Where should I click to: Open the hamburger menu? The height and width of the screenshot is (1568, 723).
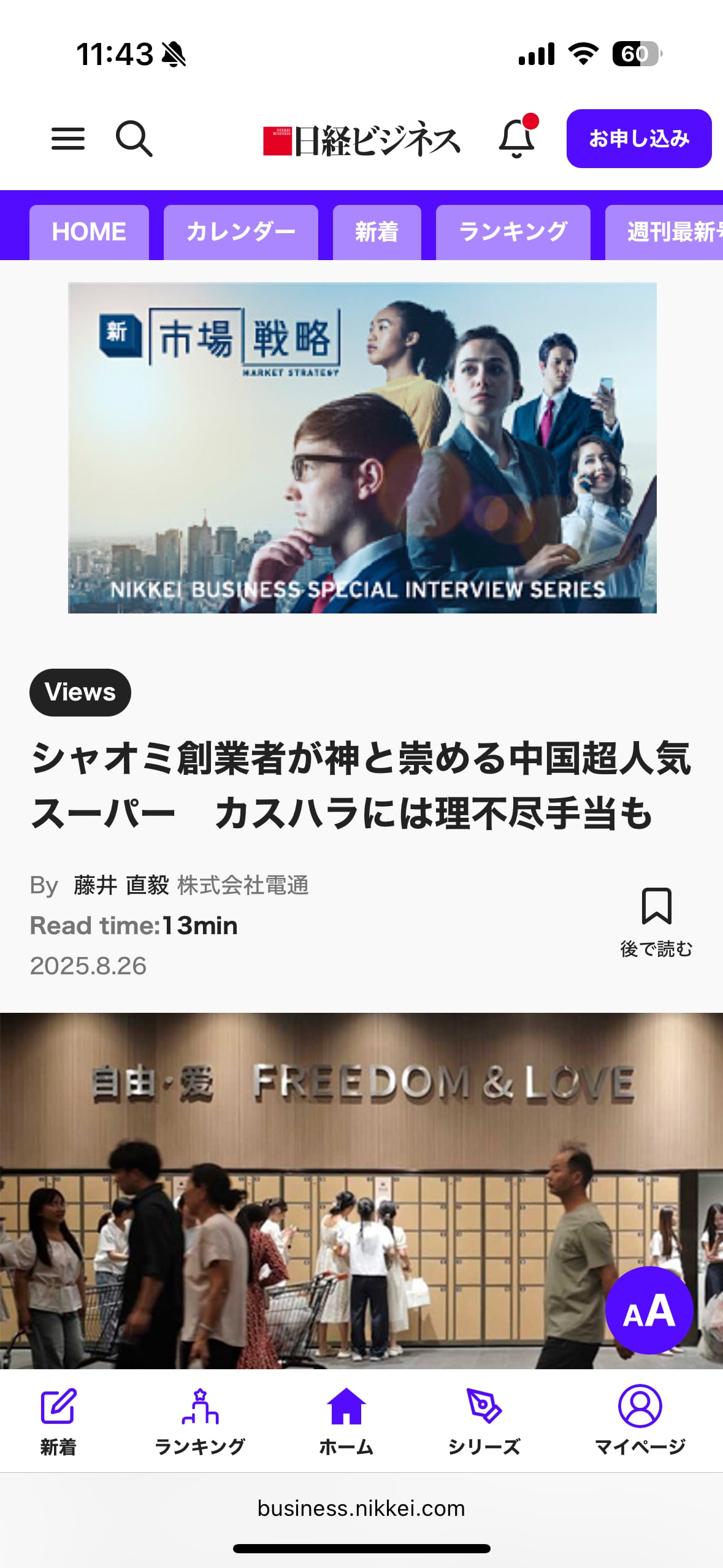tap(68, 139)
